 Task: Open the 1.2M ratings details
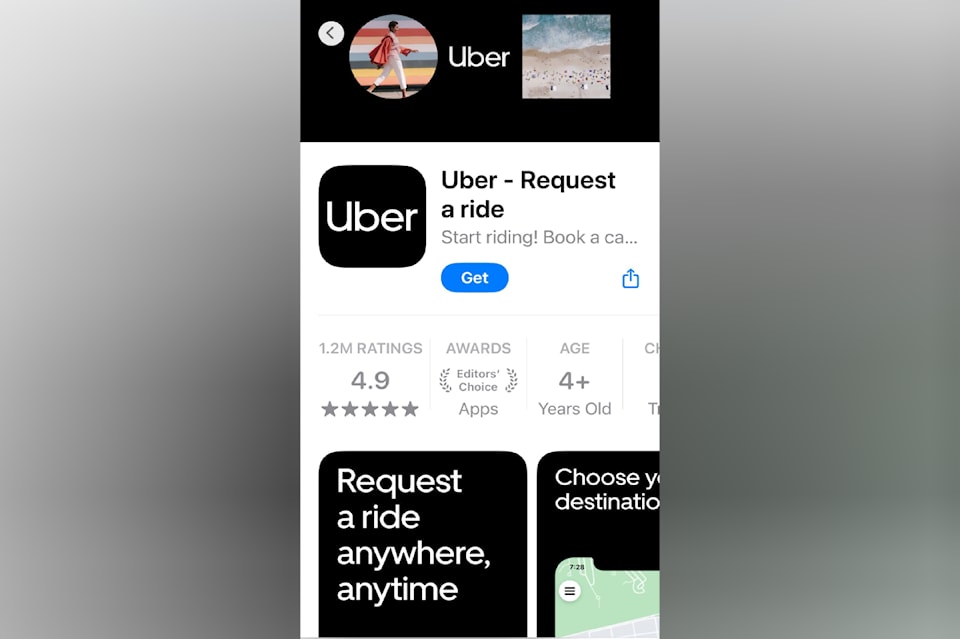370,380
